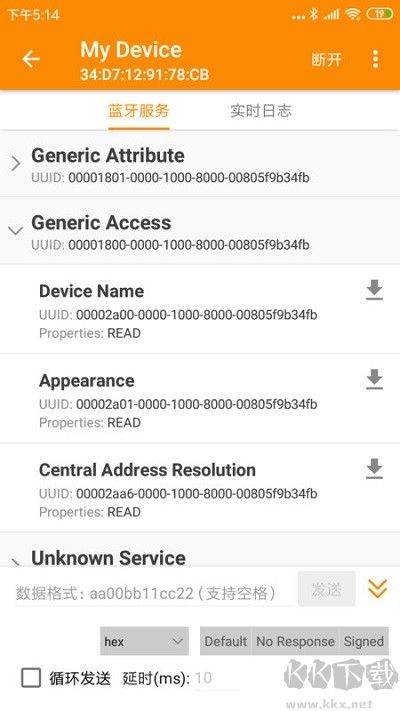Image resolution: width=400 pixels, height=711 pixels.
Task: Read Central Address Resolution characteristic
Action: click(374, 468)
